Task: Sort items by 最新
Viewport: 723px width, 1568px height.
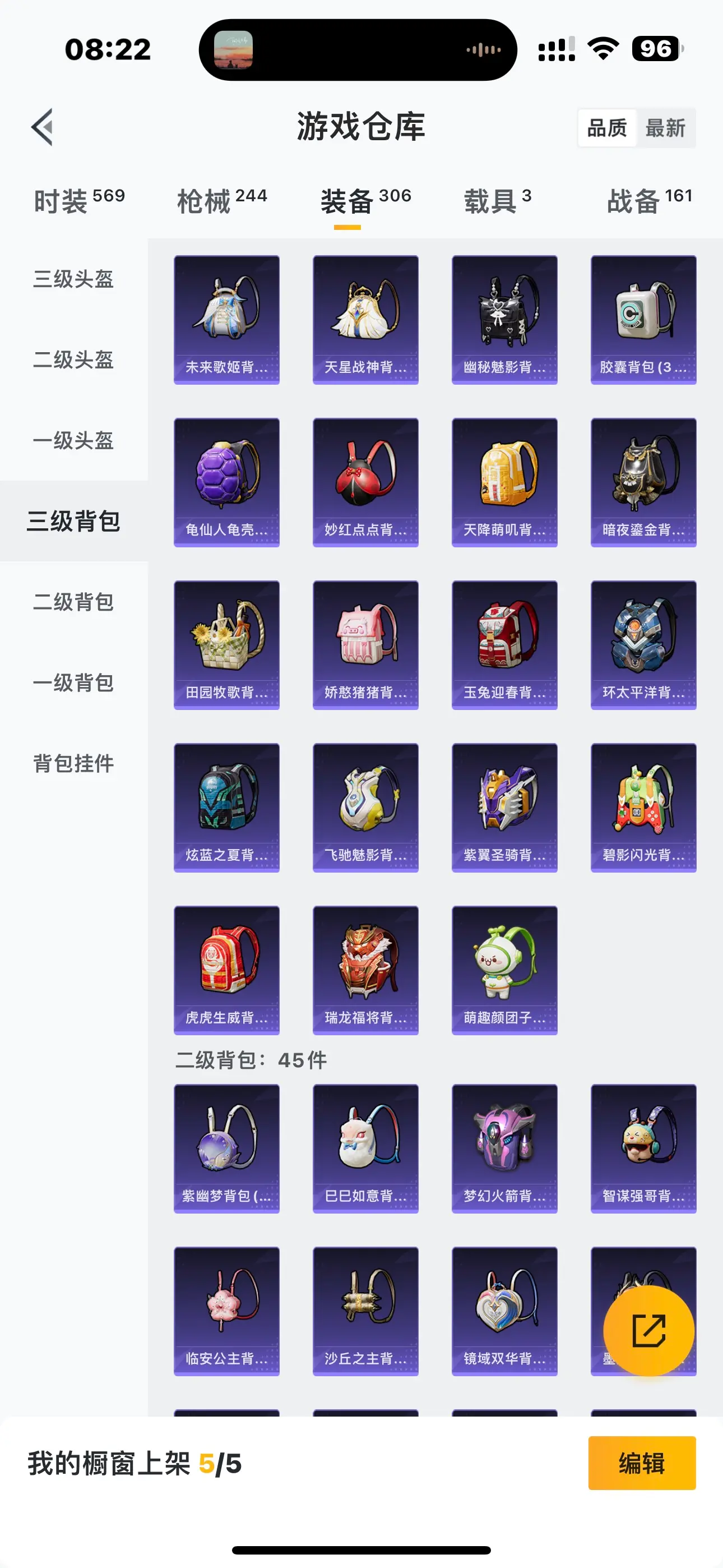Action: click(665, 128)
